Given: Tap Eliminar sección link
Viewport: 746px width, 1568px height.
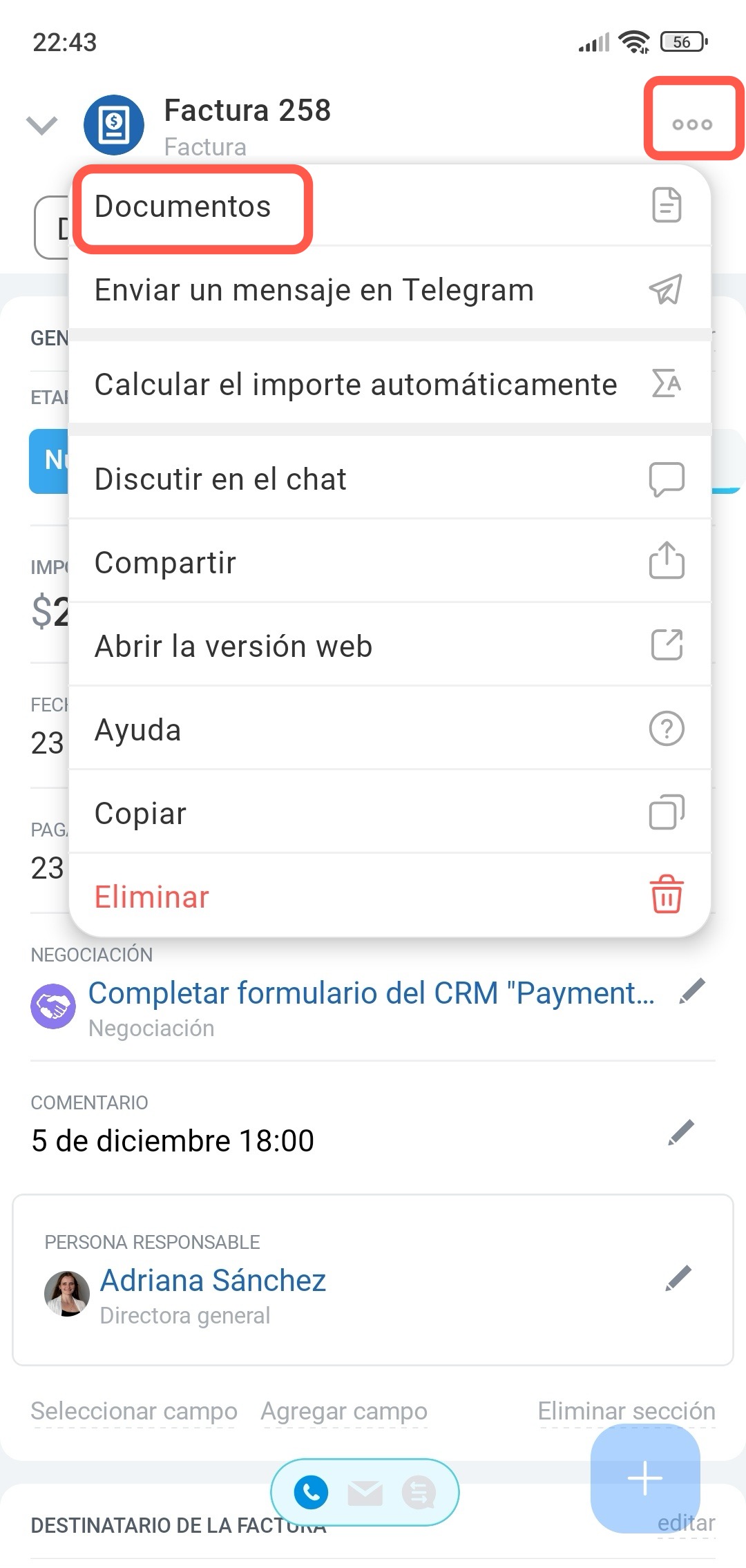Looking at the screenshot, I should 626,1411.
